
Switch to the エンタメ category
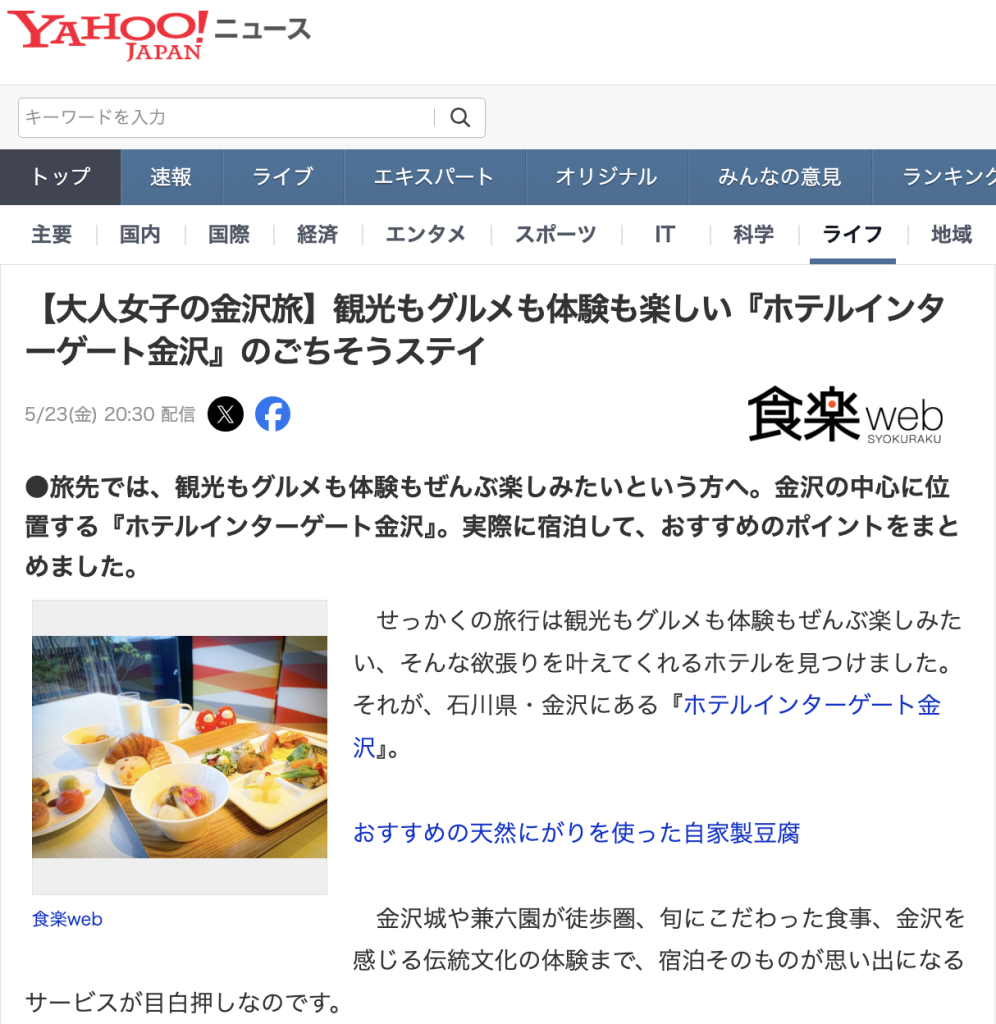coord(425,235)
